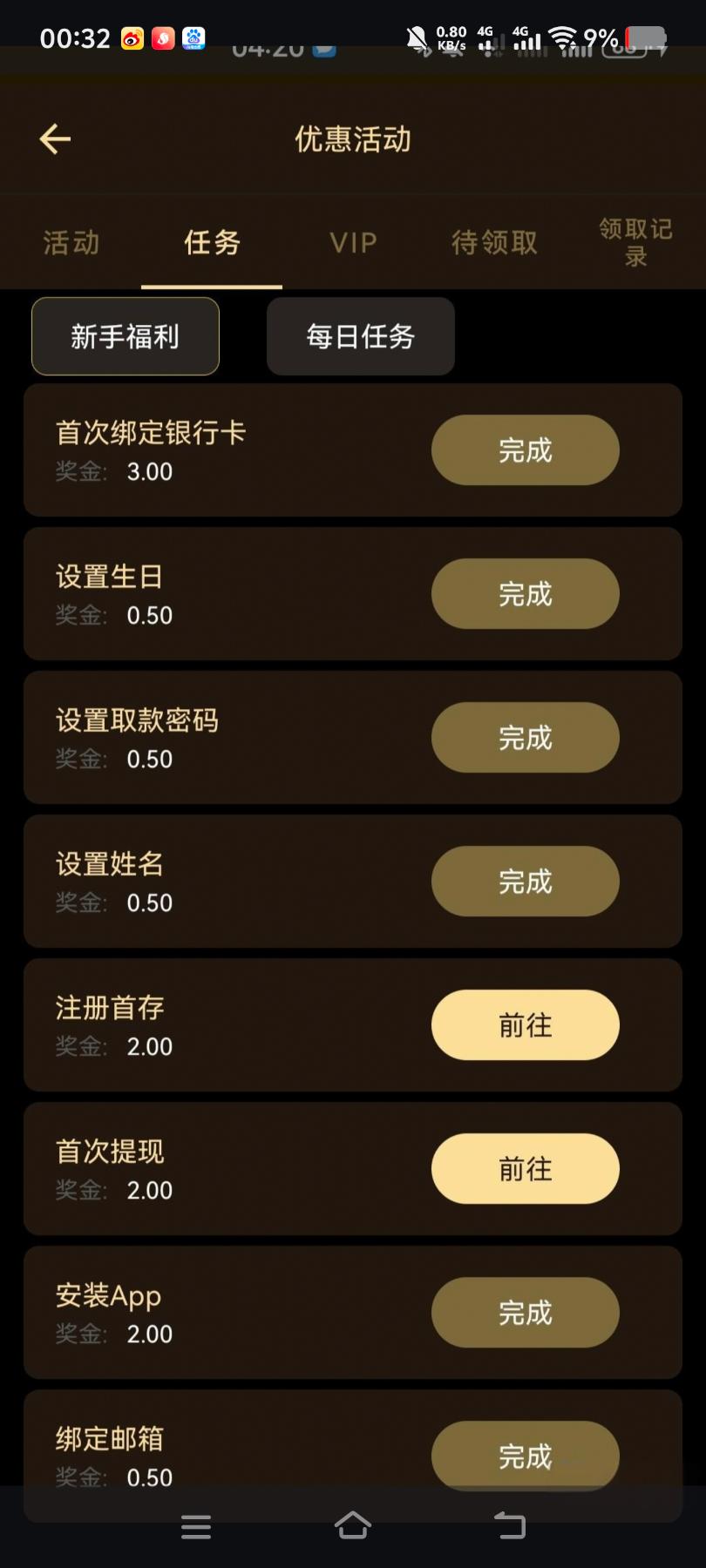Screen dimensions: 706x1568
Task: Tap 完成 for 安装App
Action: tap(526, 1312)
